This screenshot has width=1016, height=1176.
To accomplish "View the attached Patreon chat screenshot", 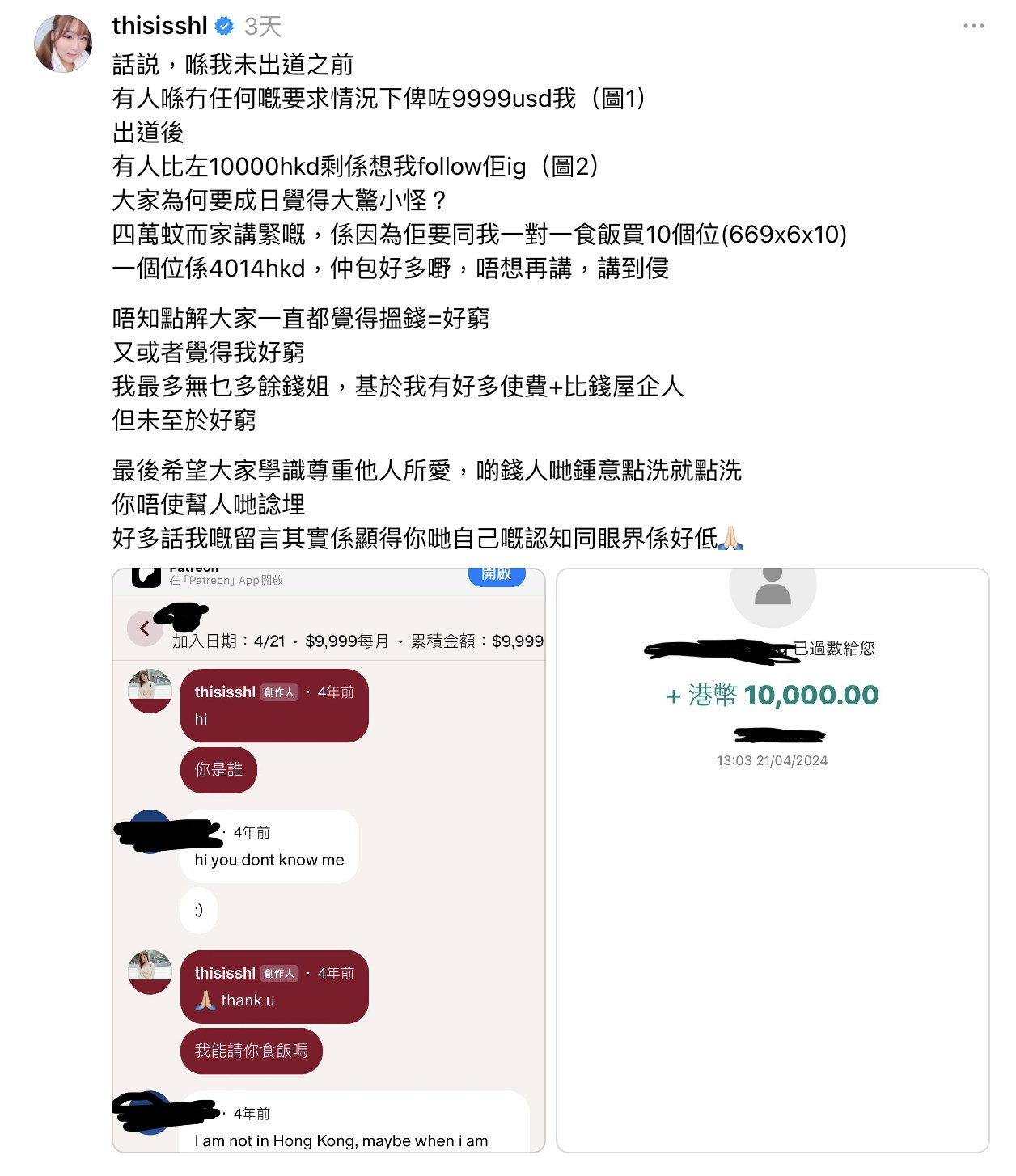I will point(328,860).
